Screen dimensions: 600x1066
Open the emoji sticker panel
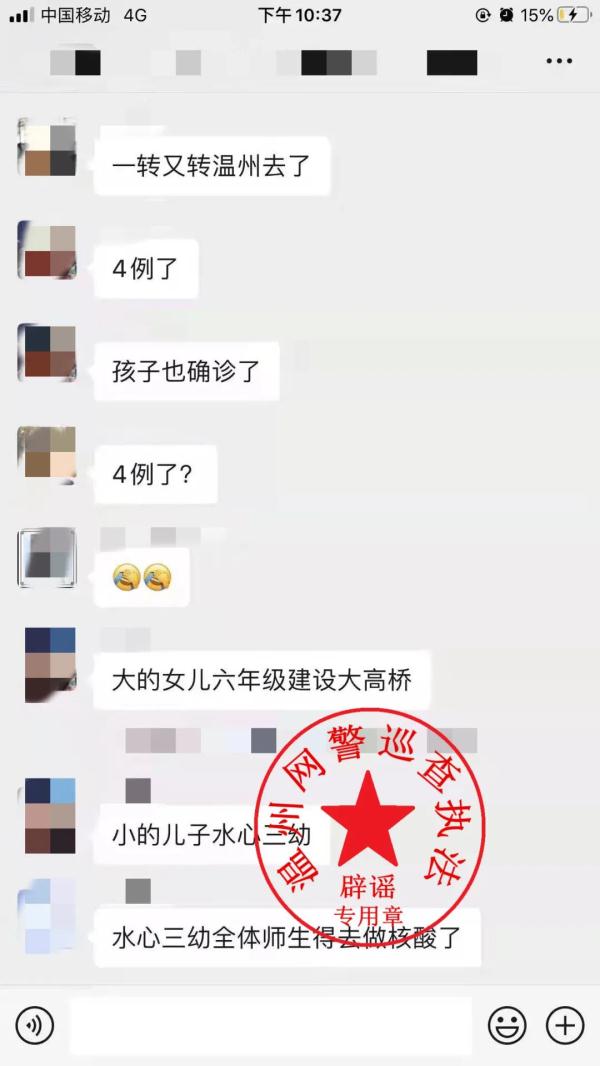coord(507,1025)
